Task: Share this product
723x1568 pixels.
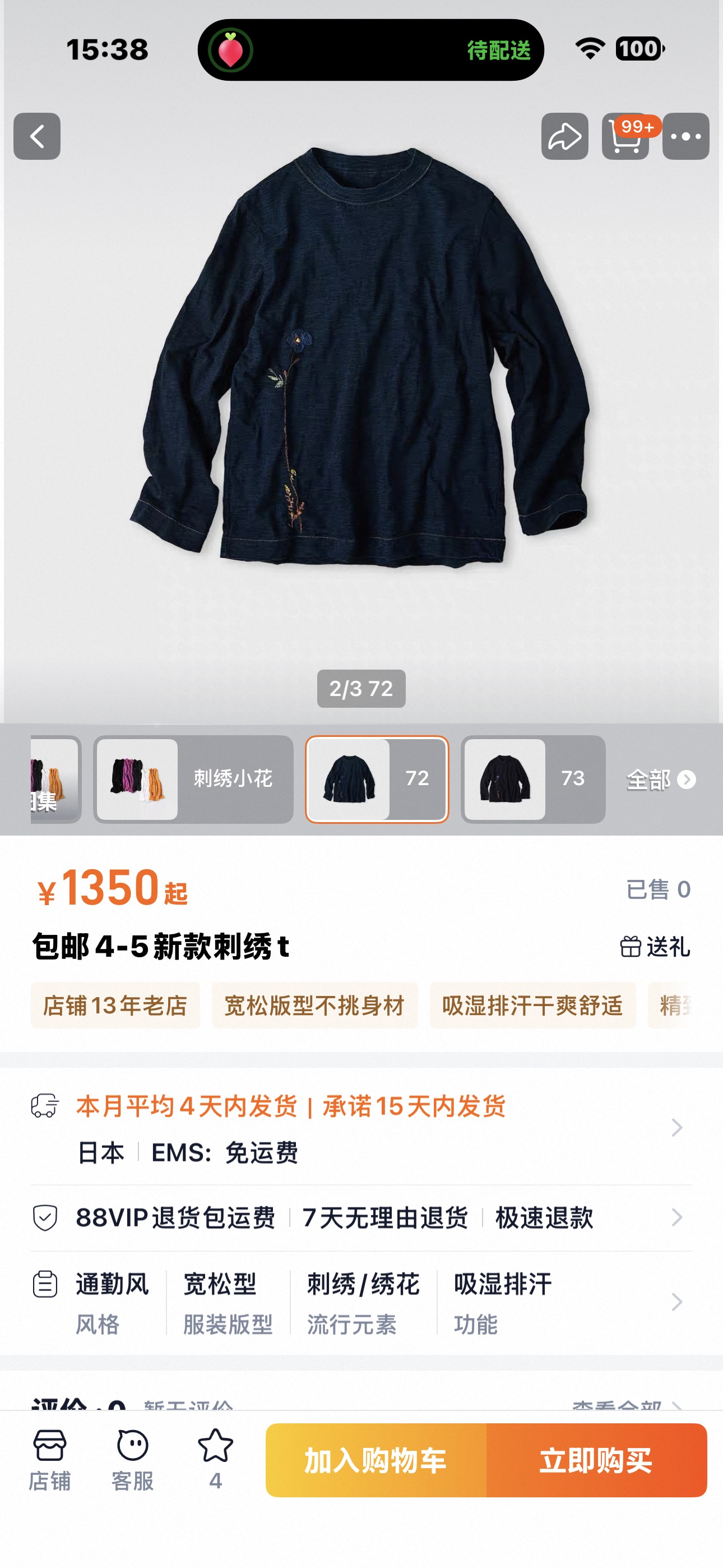Action: point(564,136)
